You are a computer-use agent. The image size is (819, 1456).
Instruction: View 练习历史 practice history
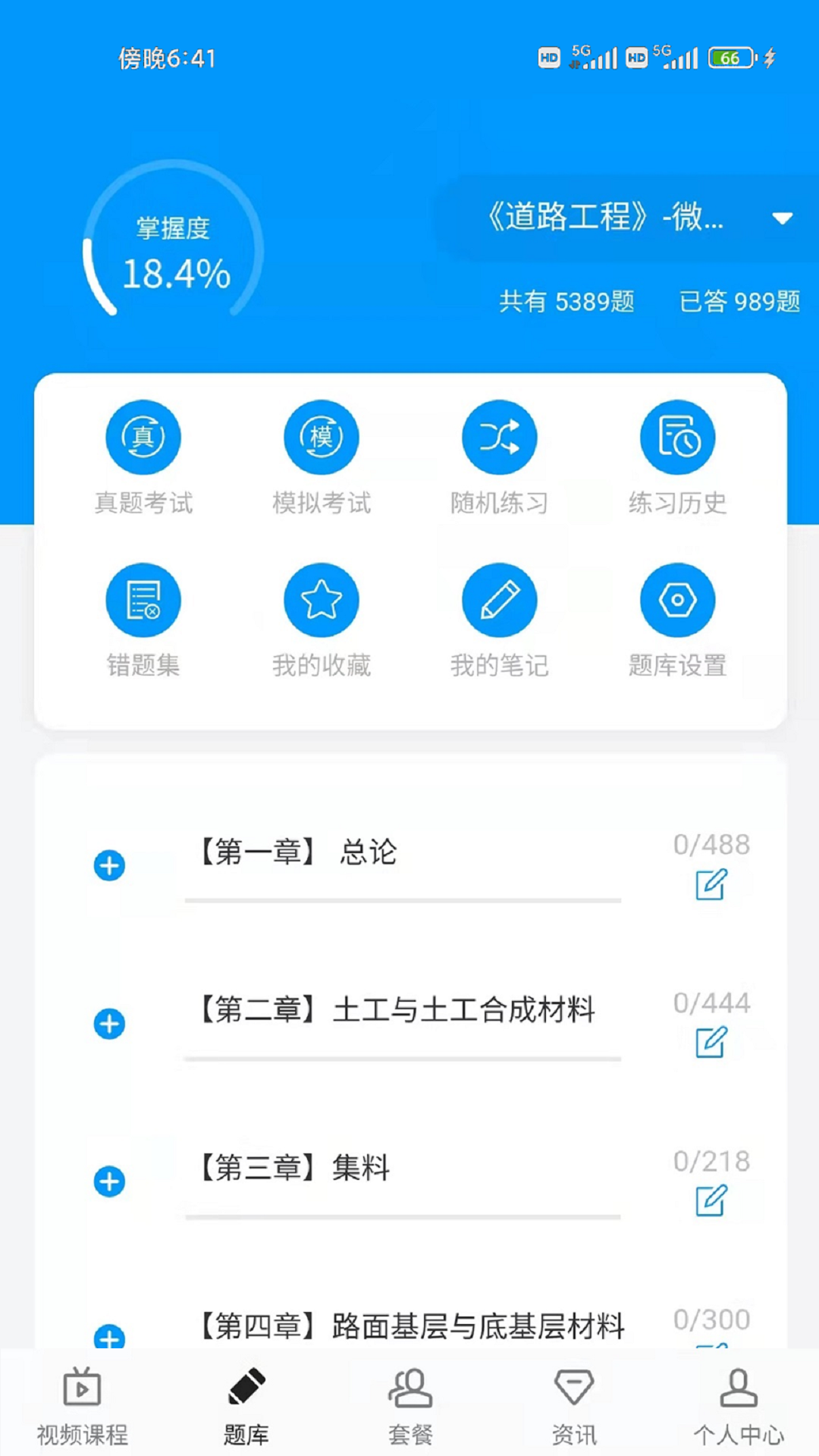[678, 438]
